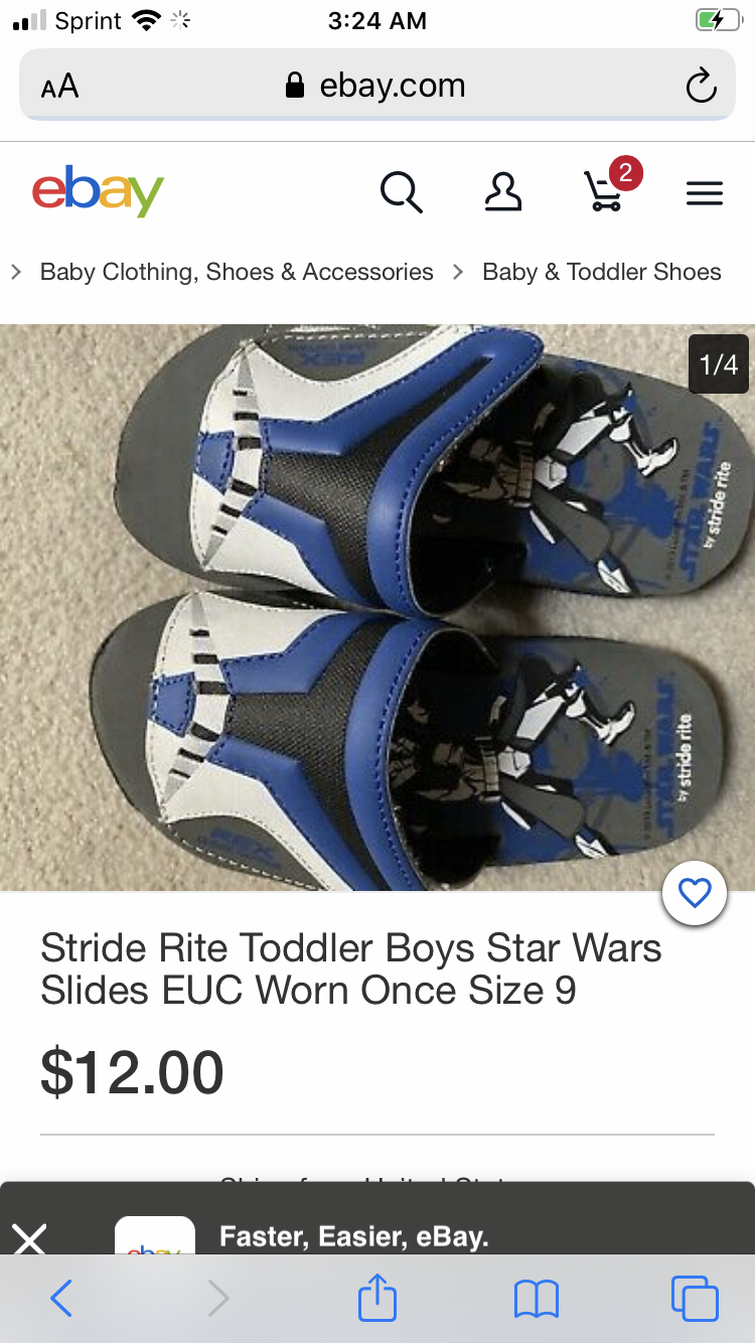Image resolution: width=755 pixels, height=1343 pixels.
Task: Tap the ebay.com address bar
Action: (x=377, y=86)
